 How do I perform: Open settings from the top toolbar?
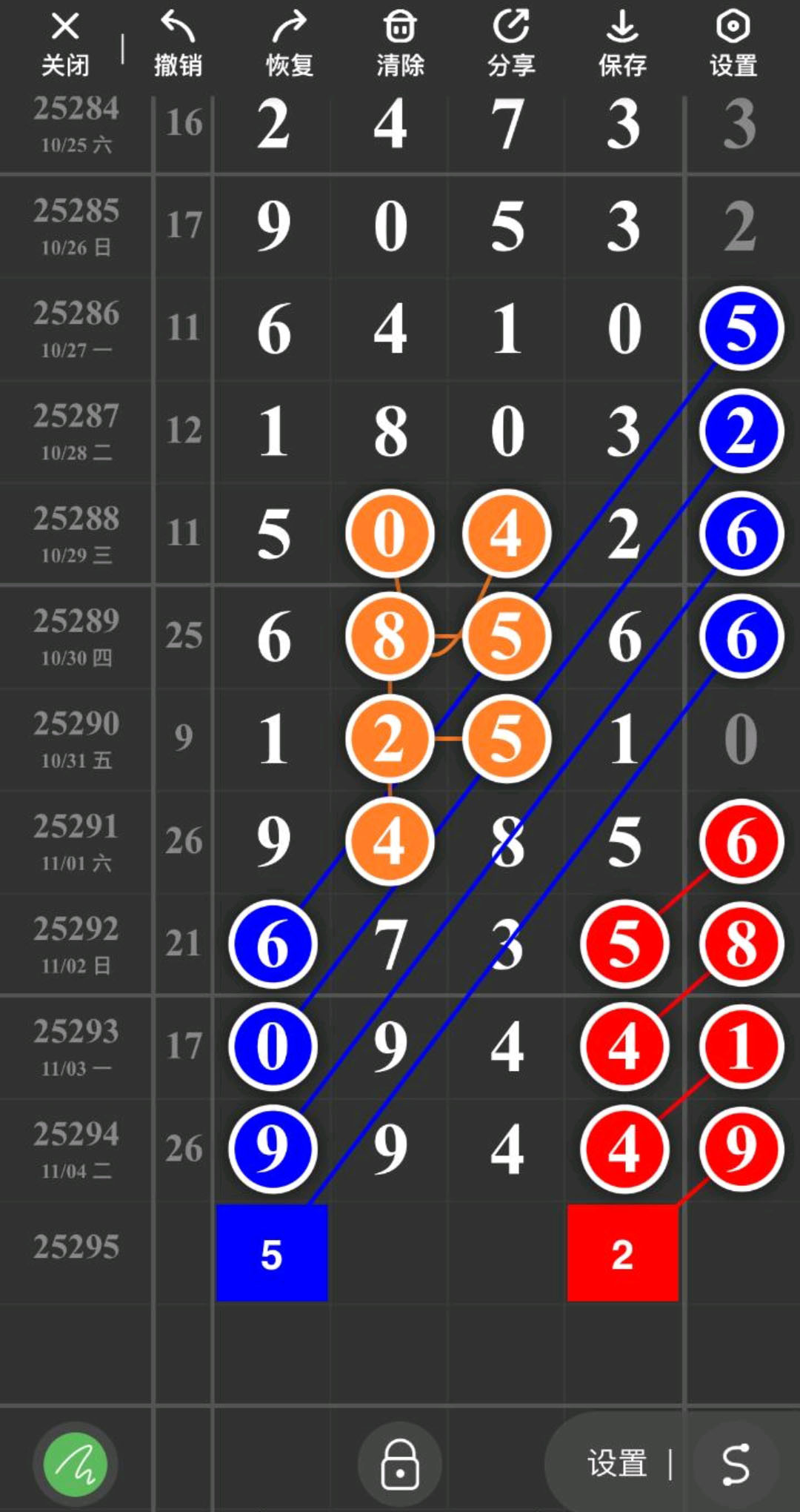click(x=733, y=44)
